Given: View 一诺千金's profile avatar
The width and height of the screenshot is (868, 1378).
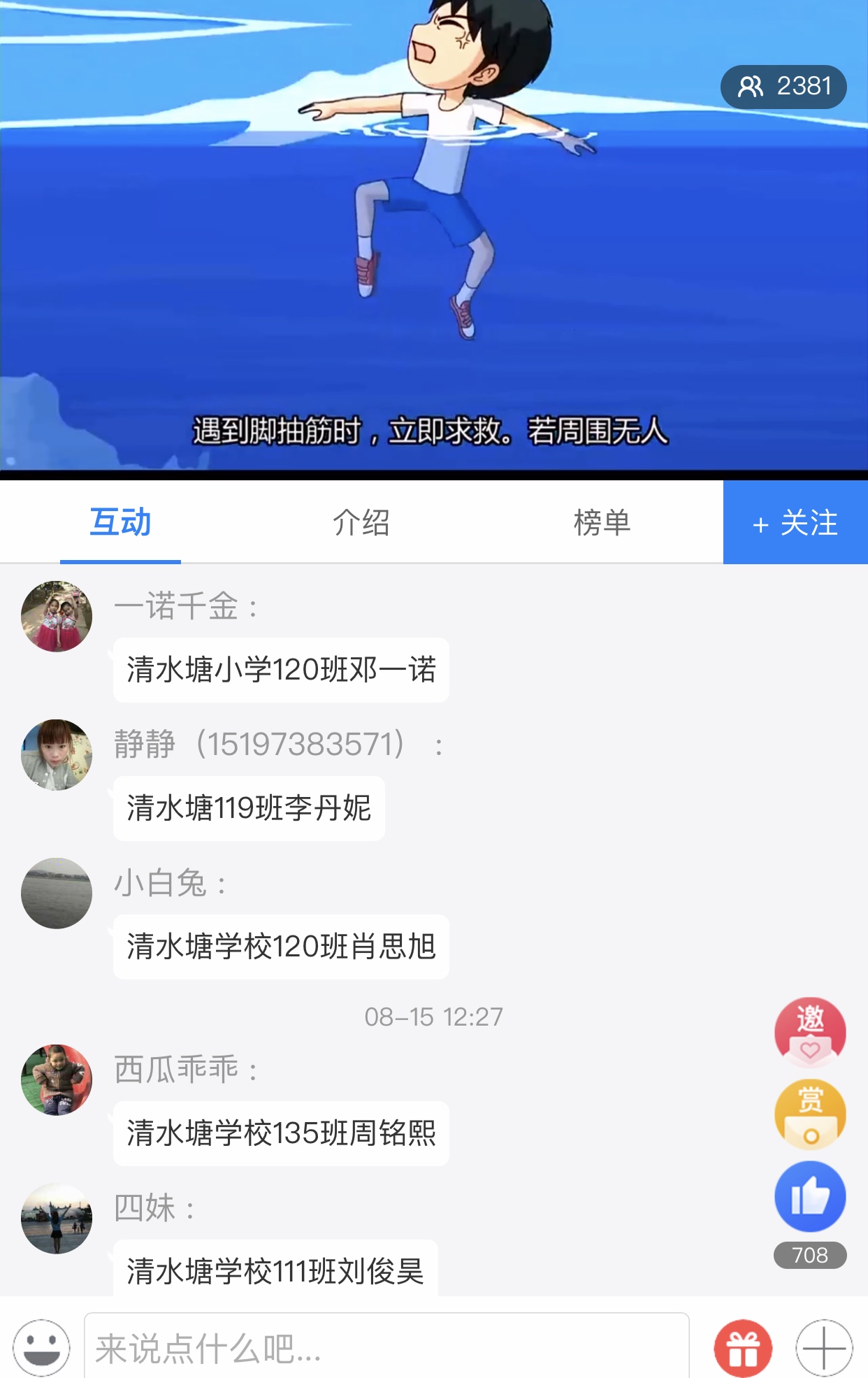Looking at the screenshot, I should 57,616.
